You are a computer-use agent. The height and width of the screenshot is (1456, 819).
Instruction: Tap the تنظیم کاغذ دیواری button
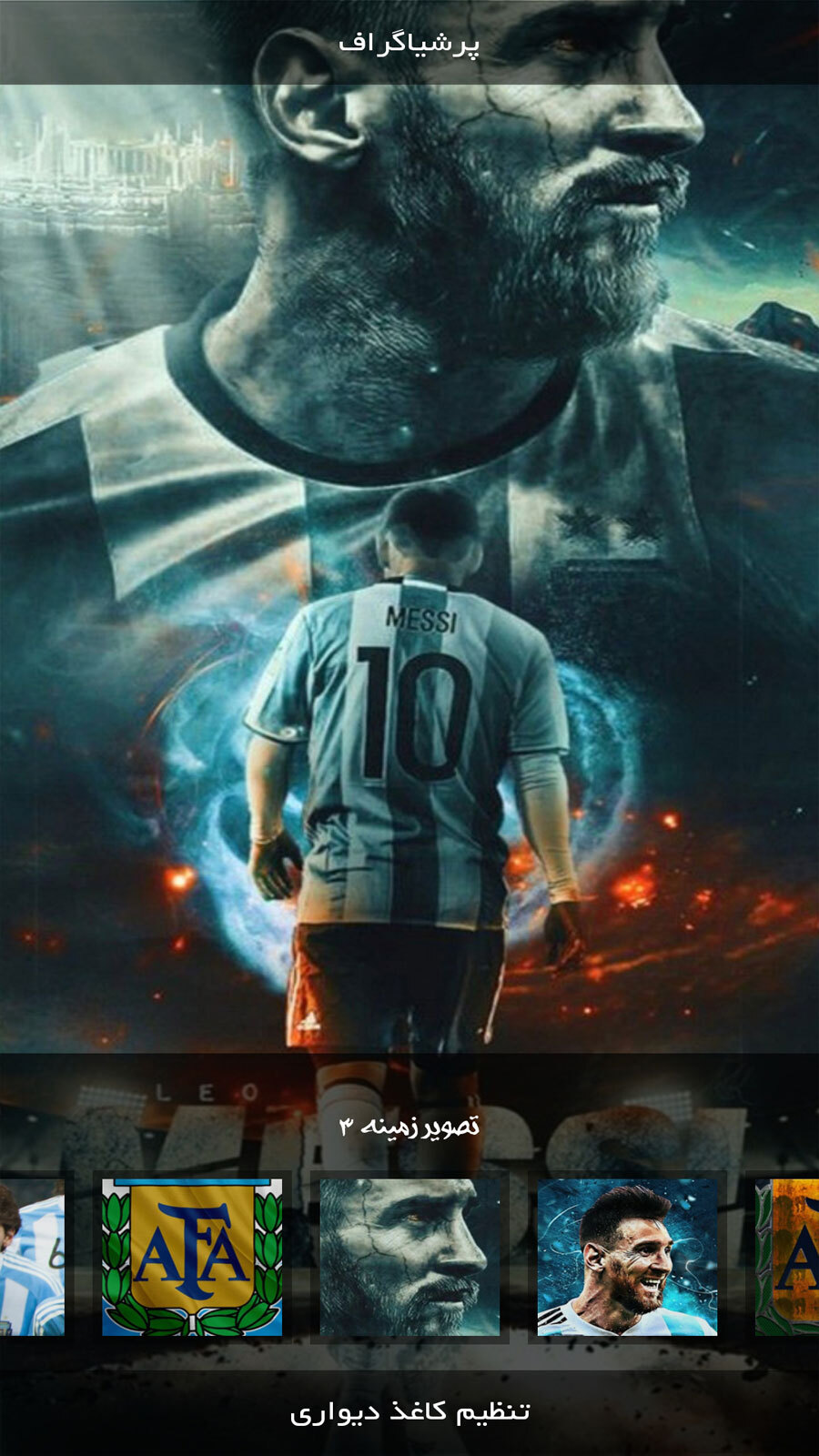pyautogui.click(x=409, y=1411)
